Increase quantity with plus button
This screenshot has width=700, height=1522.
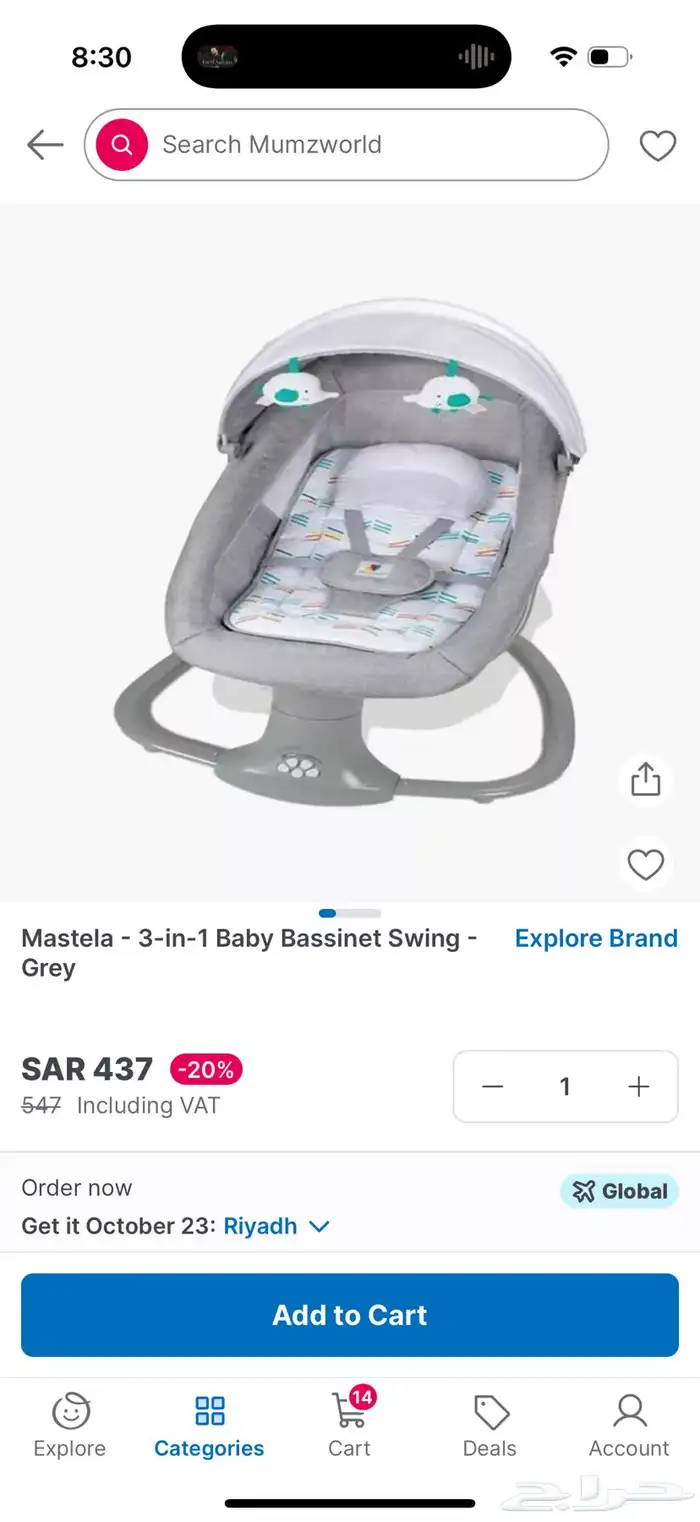(639, 1087)
